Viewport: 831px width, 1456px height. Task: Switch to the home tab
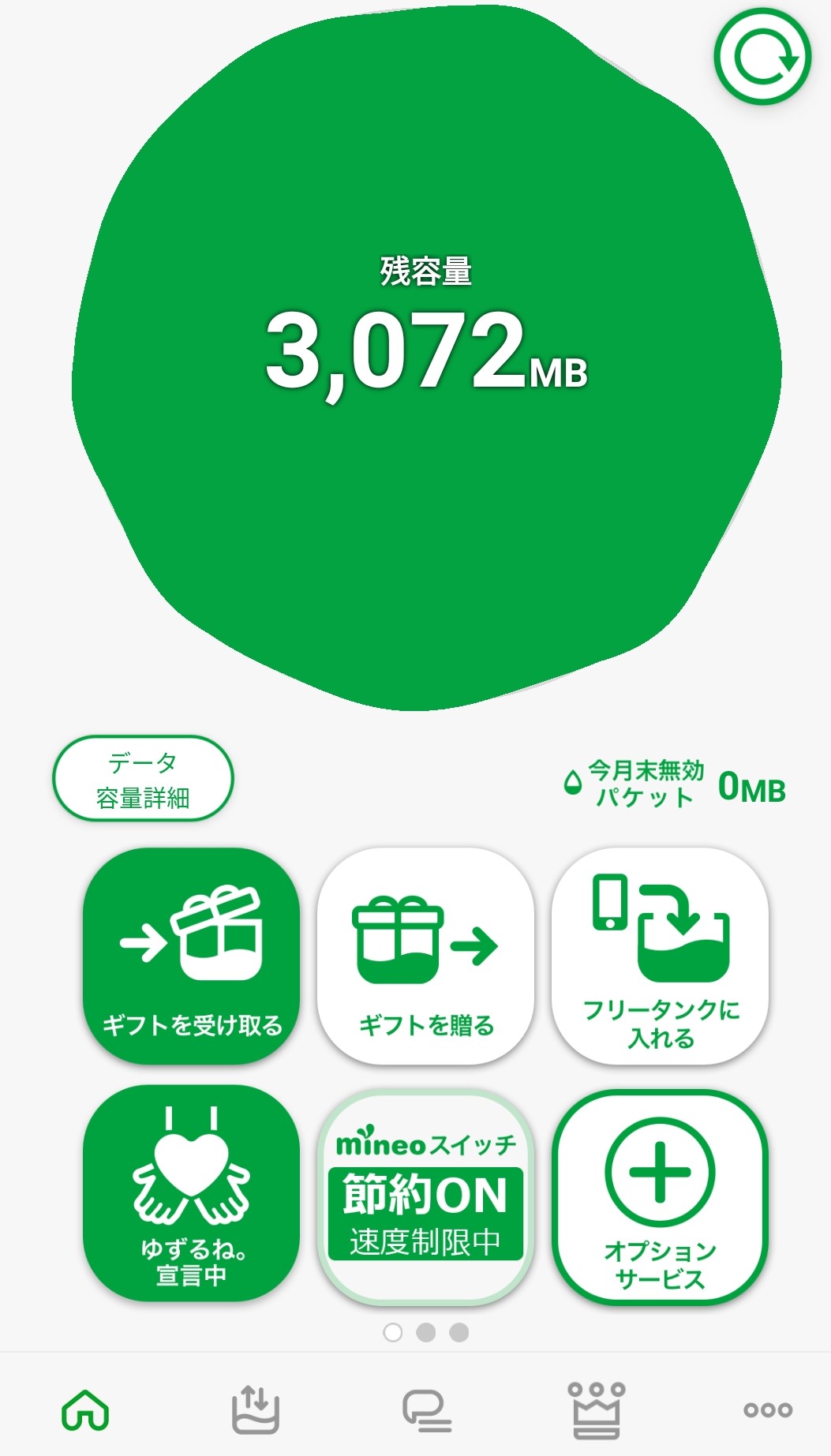click(x=85, y=1409)
